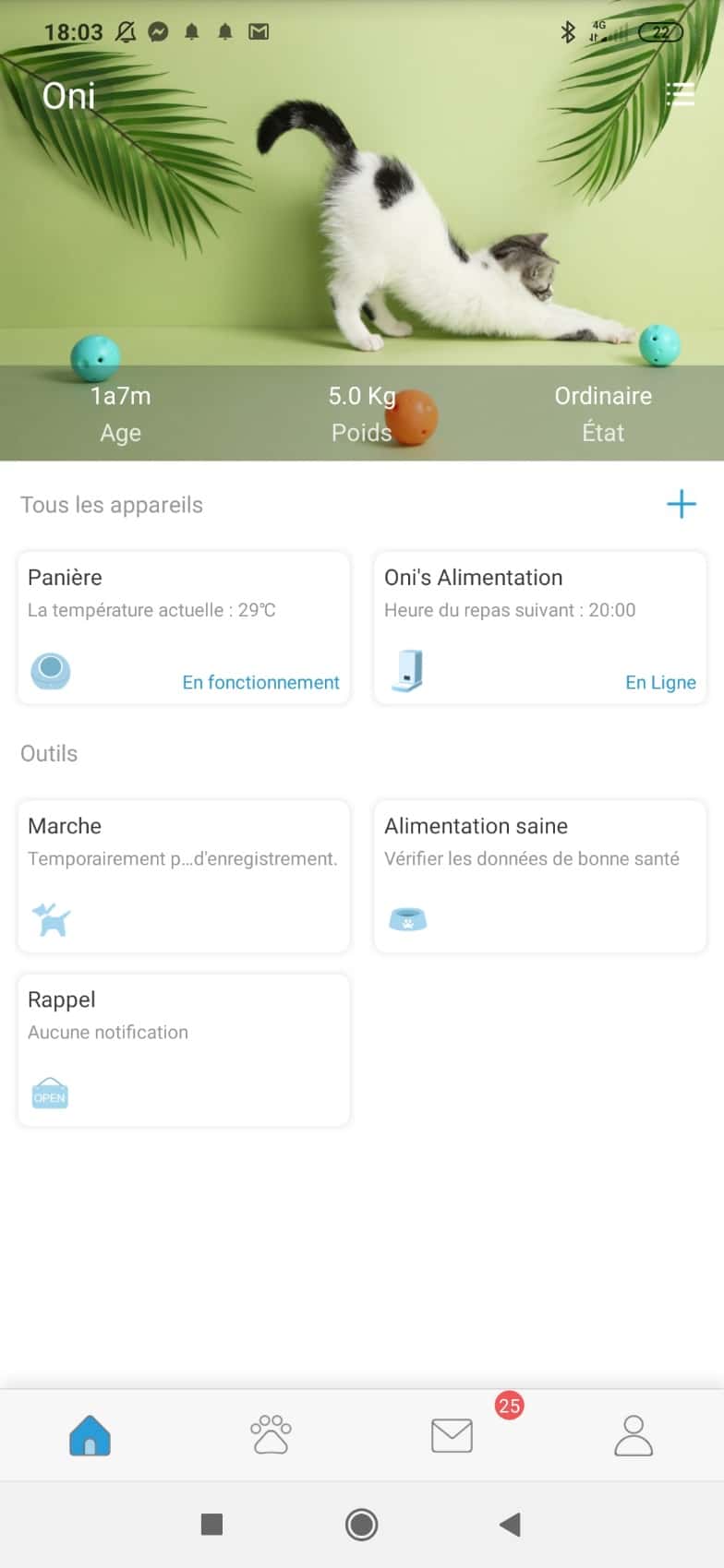Open recent apps via square button
724x1568 pixels.
(x=211, y=1525)
